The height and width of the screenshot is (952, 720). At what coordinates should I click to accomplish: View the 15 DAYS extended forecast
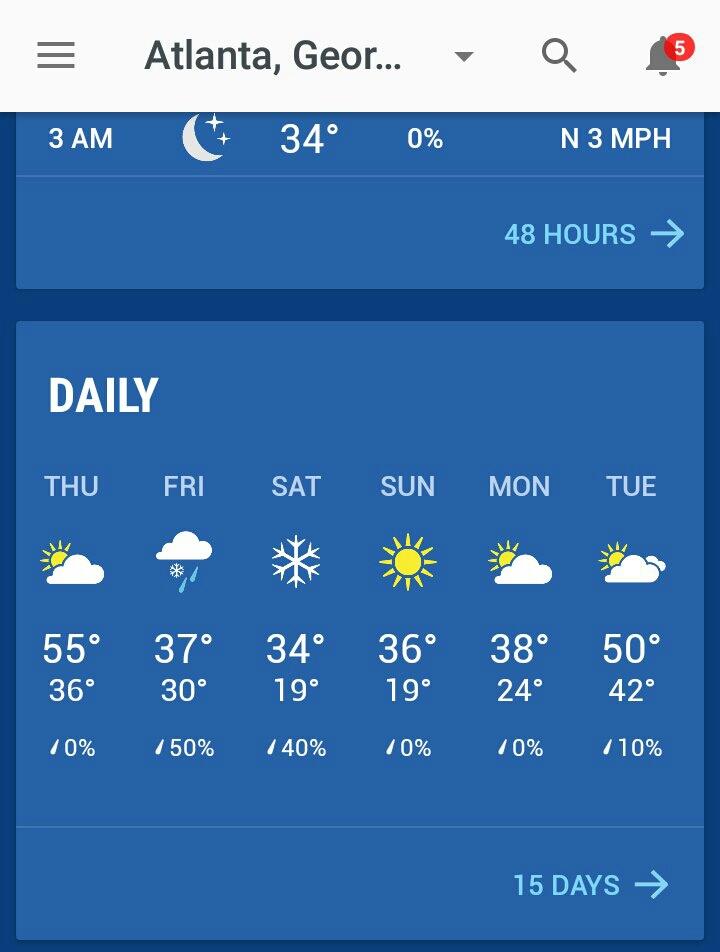(591, 885)
